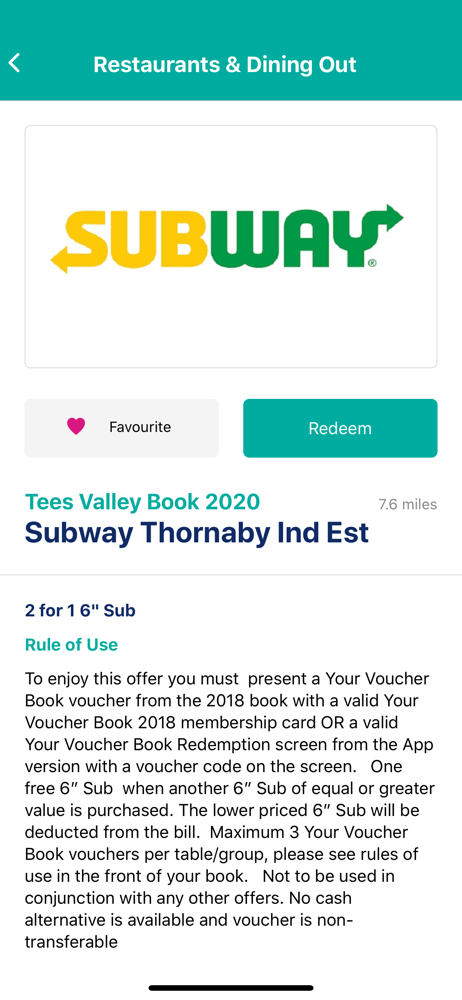462x1000 pixels.
Task: Redeem the 2 for 1 Sub voucher
Action: tap(340, 428)
